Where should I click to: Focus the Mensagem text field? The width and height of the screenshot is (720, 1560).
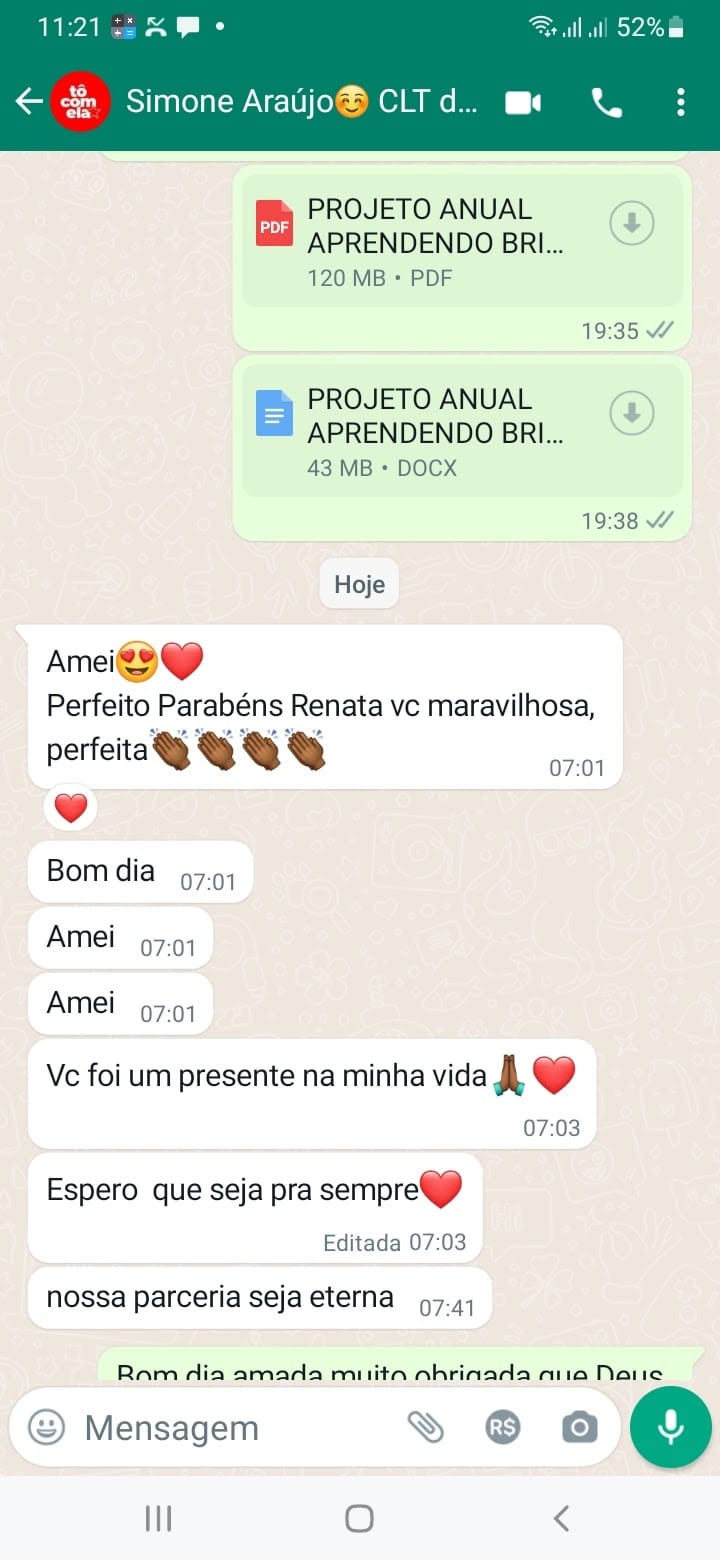click(230, 1427)
